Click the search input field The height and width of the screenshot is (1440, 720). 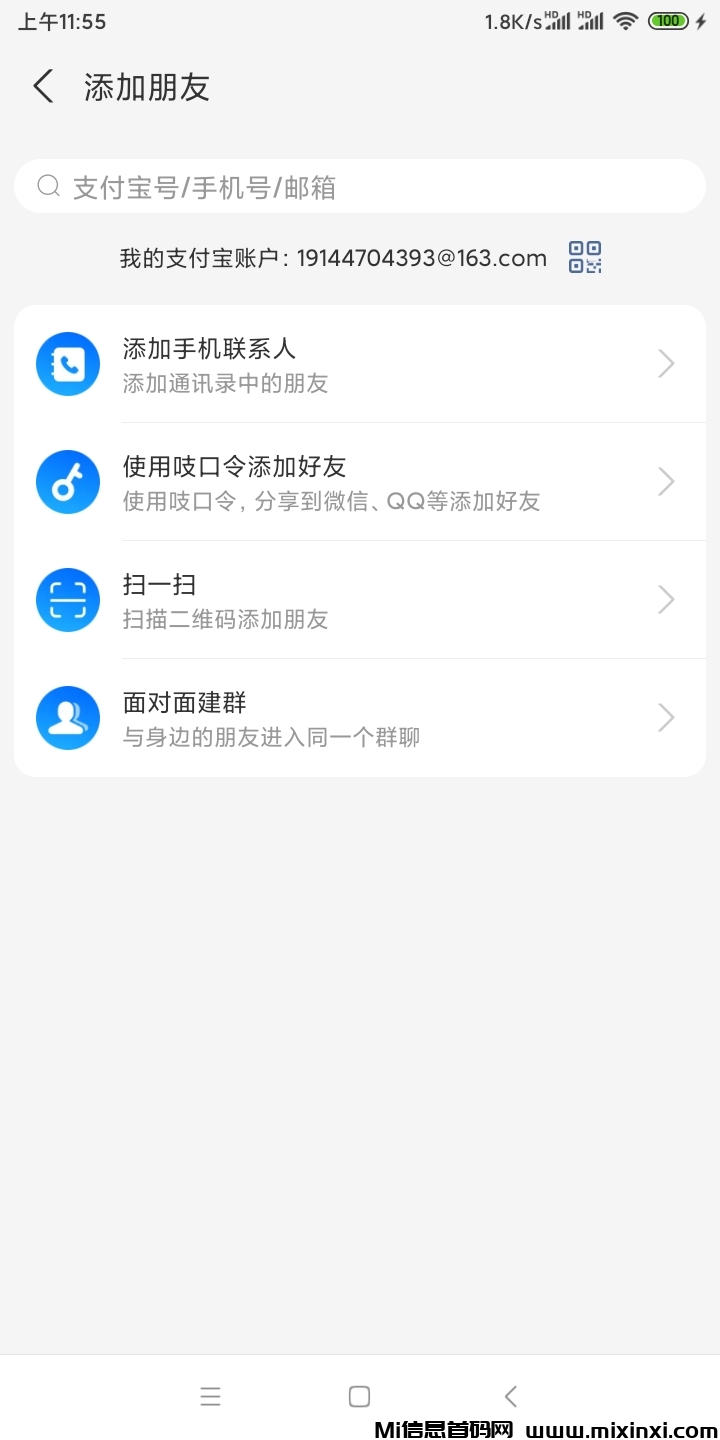click(360, 186)
